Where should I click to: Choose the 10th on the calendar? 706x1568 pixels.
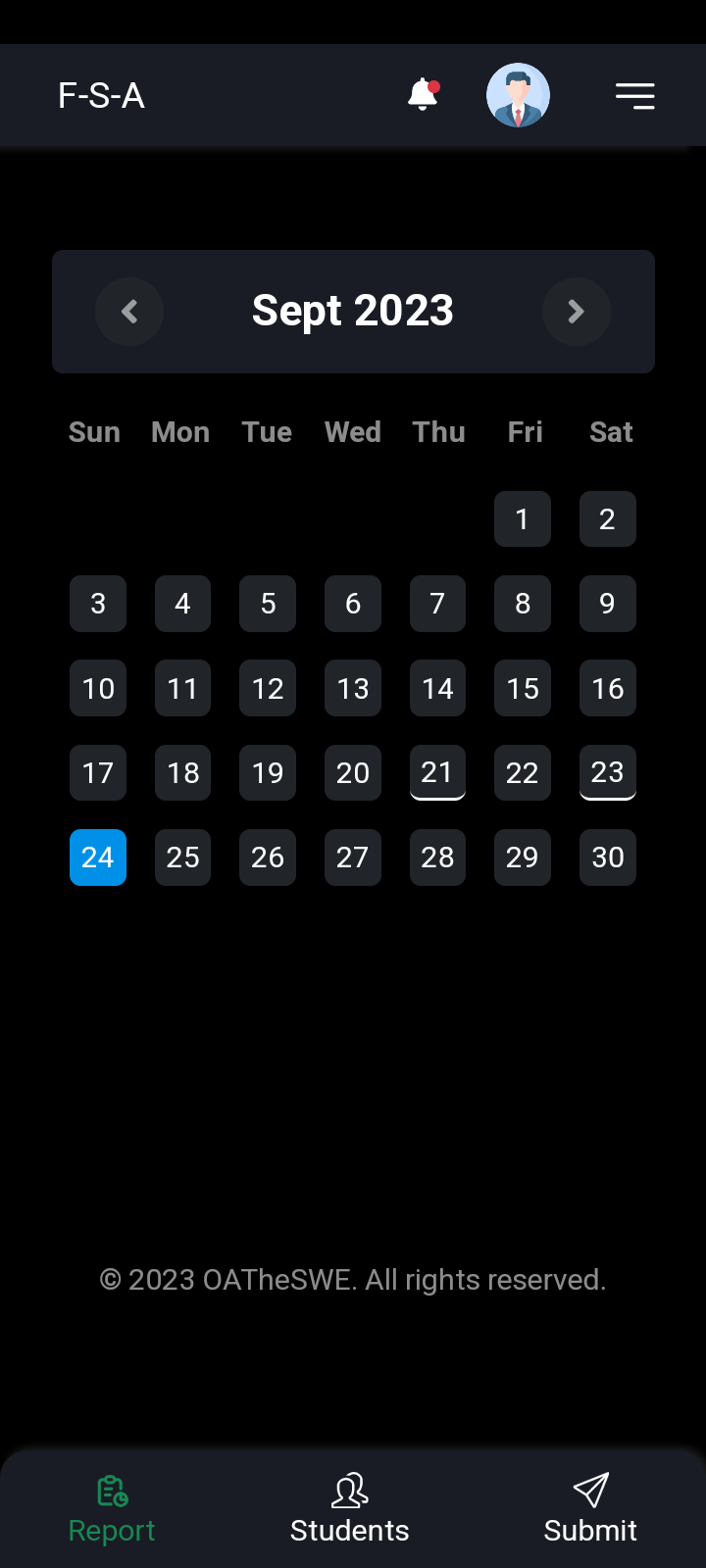coord(98,688)
